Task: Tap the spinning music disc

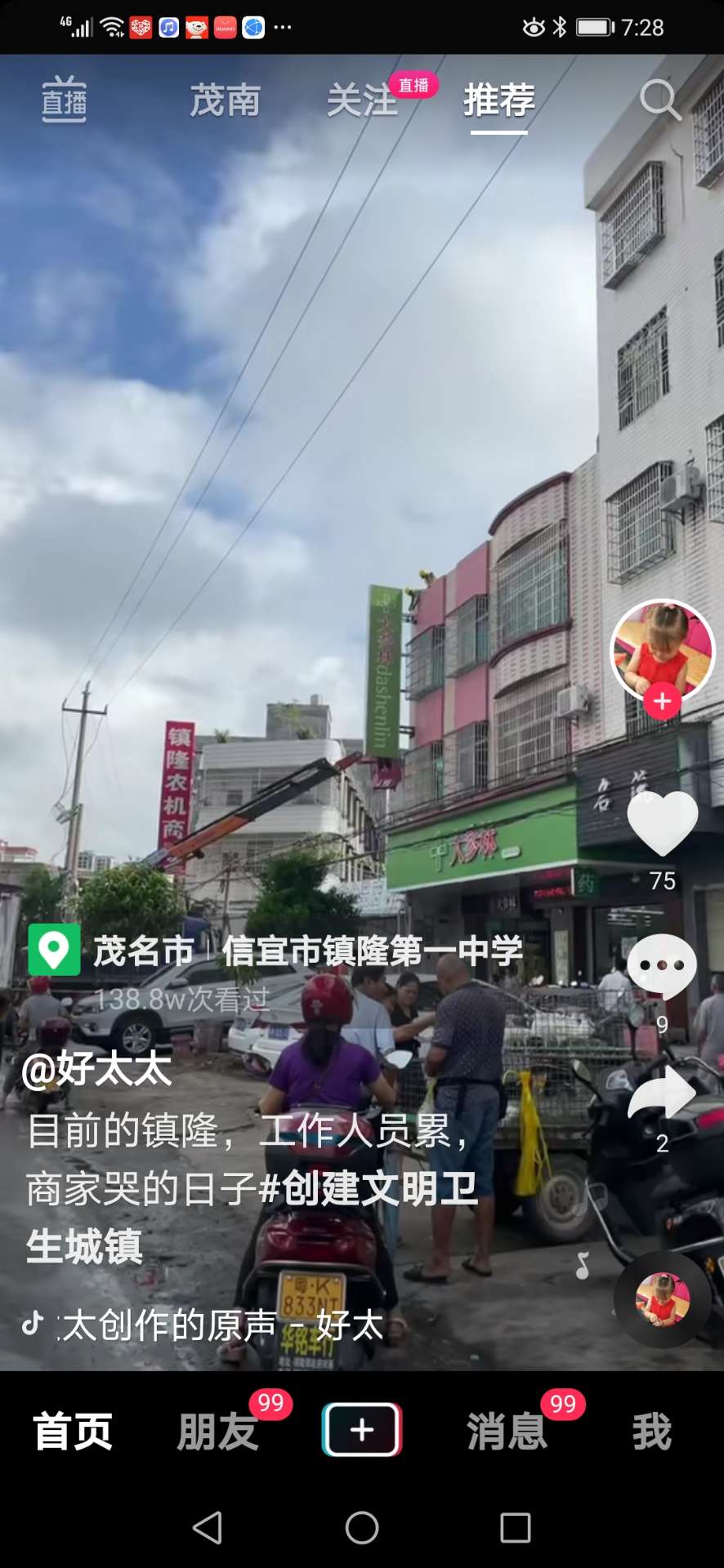Action: click(662, 1299)
